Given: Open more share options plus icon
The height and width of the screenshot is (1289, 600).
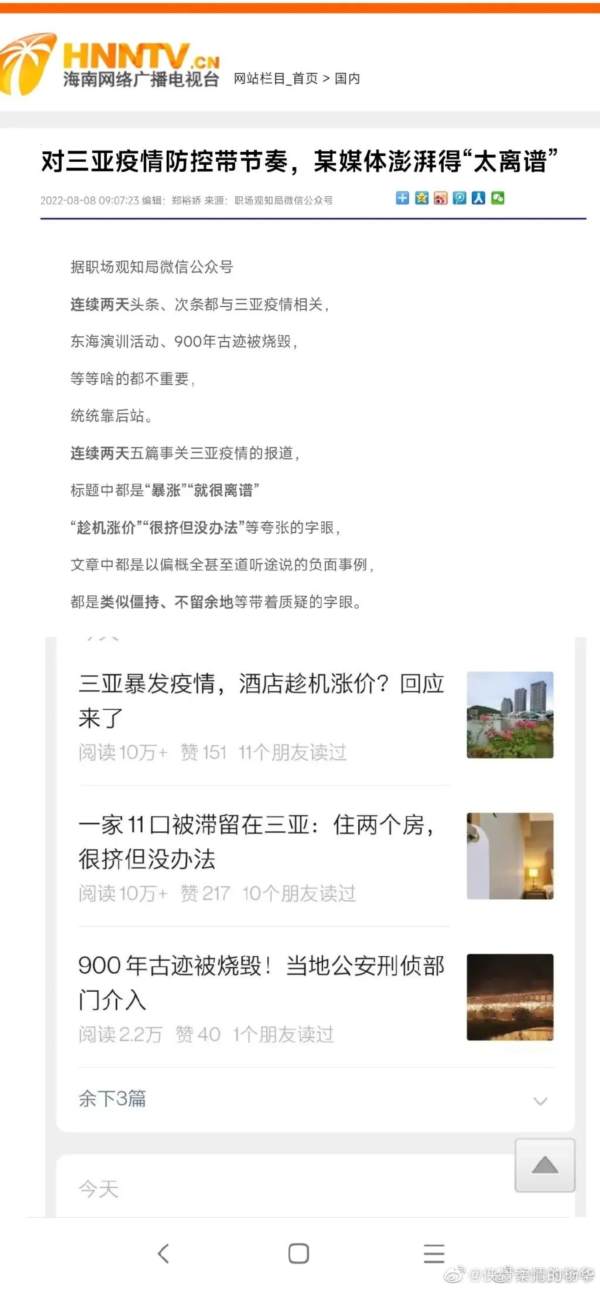Looking at the screenshot, I should (x=403, y=198).
